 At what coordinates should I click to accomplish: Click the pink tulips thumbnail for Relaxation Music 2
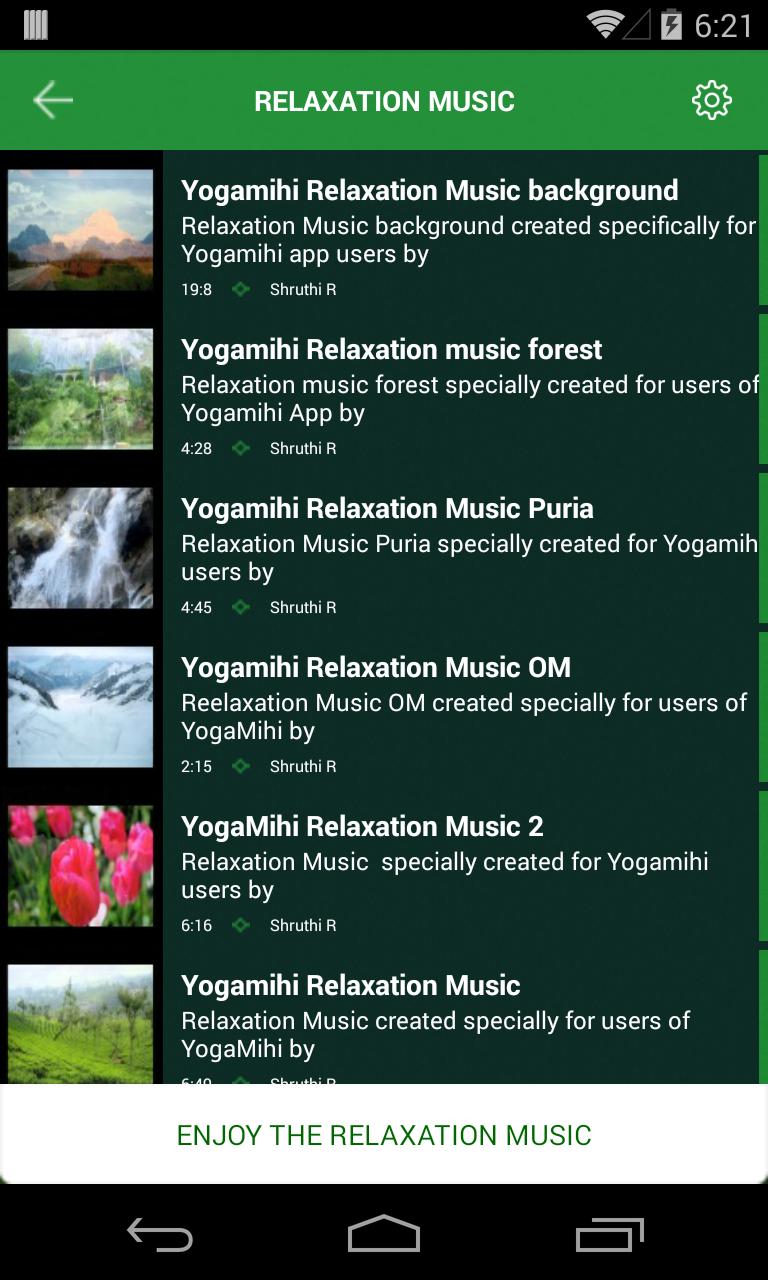(x=80, y=866)
